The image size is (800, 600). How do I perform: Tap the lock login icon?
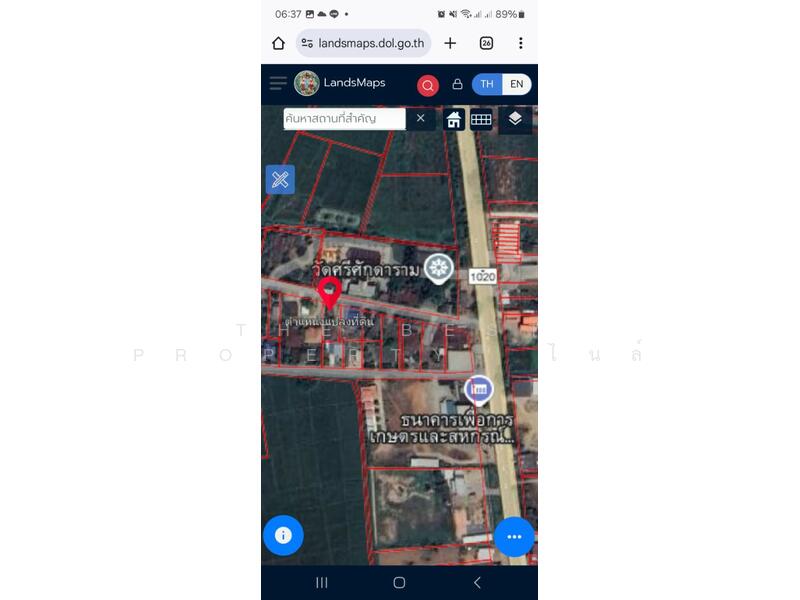click(457, 85)
